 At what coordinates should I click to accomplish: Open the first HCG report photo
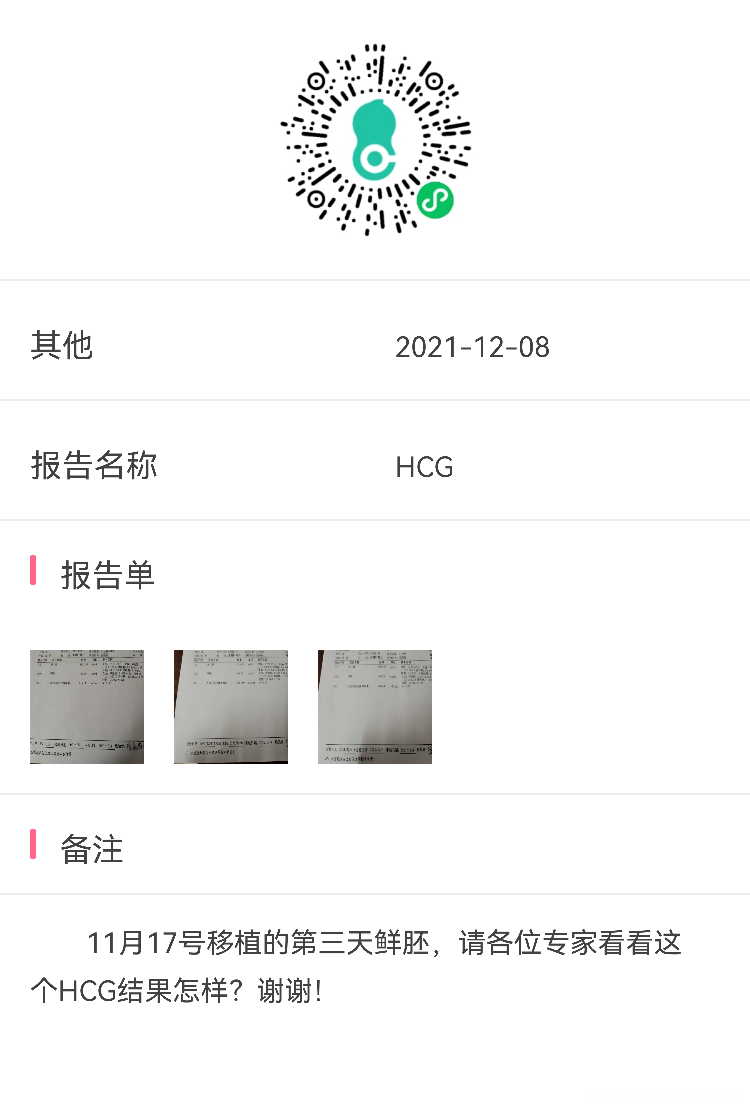pos(87,706)
